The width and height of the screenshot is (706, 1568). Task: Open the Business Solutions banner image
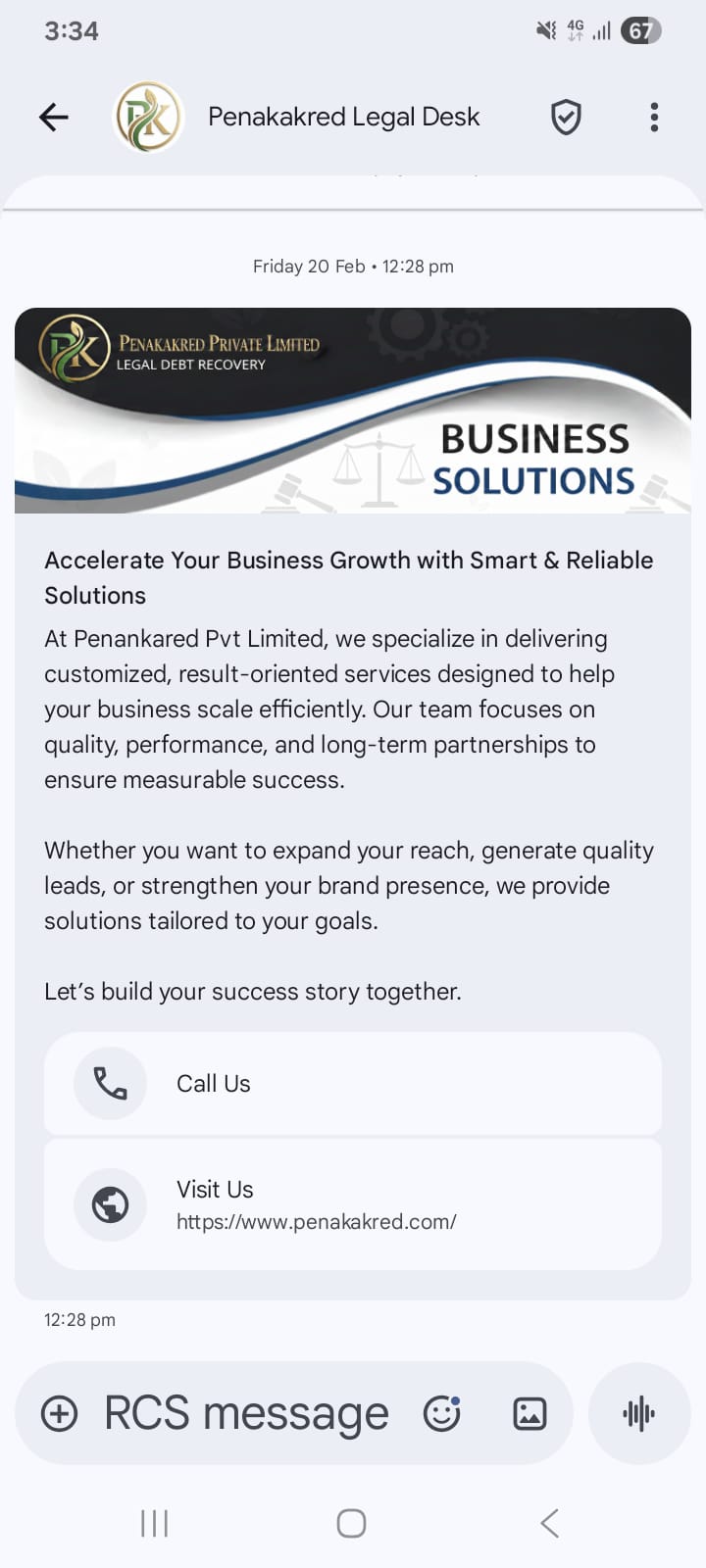352,411
